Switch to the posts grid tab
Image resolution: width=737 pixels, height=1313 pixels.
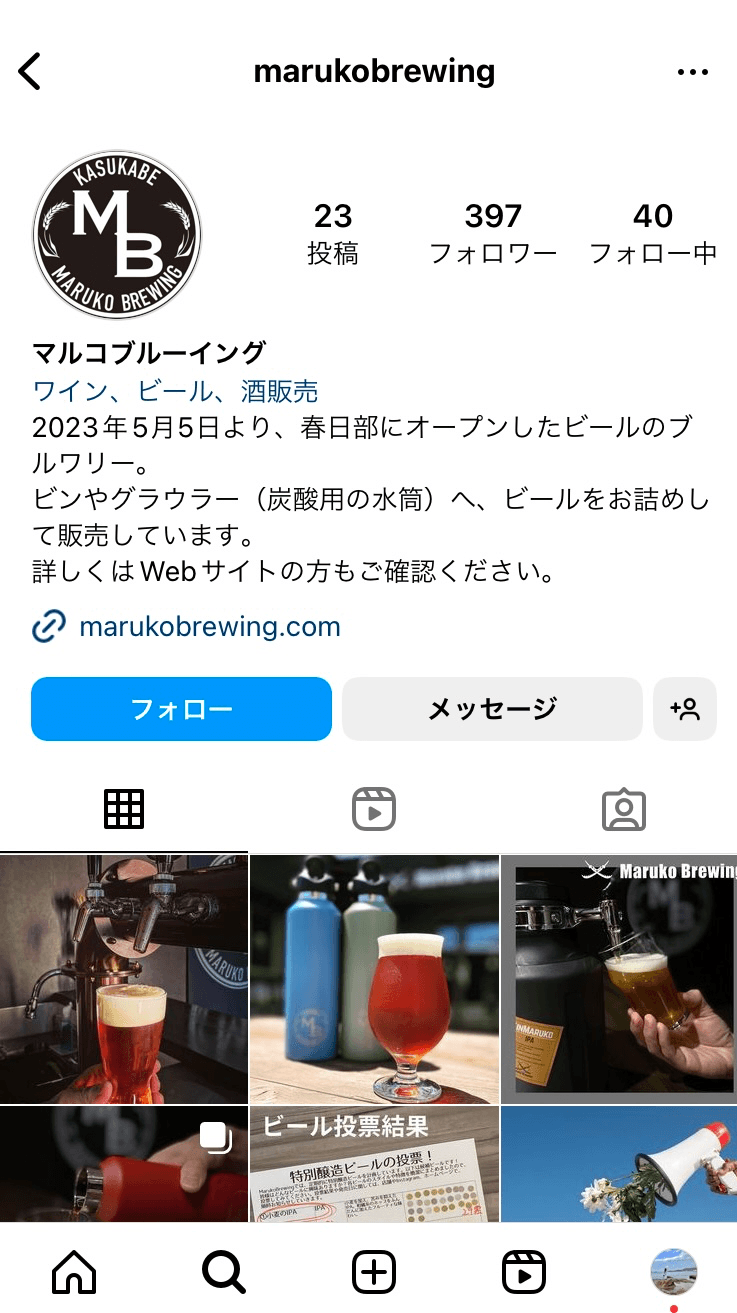pos(124,809)
